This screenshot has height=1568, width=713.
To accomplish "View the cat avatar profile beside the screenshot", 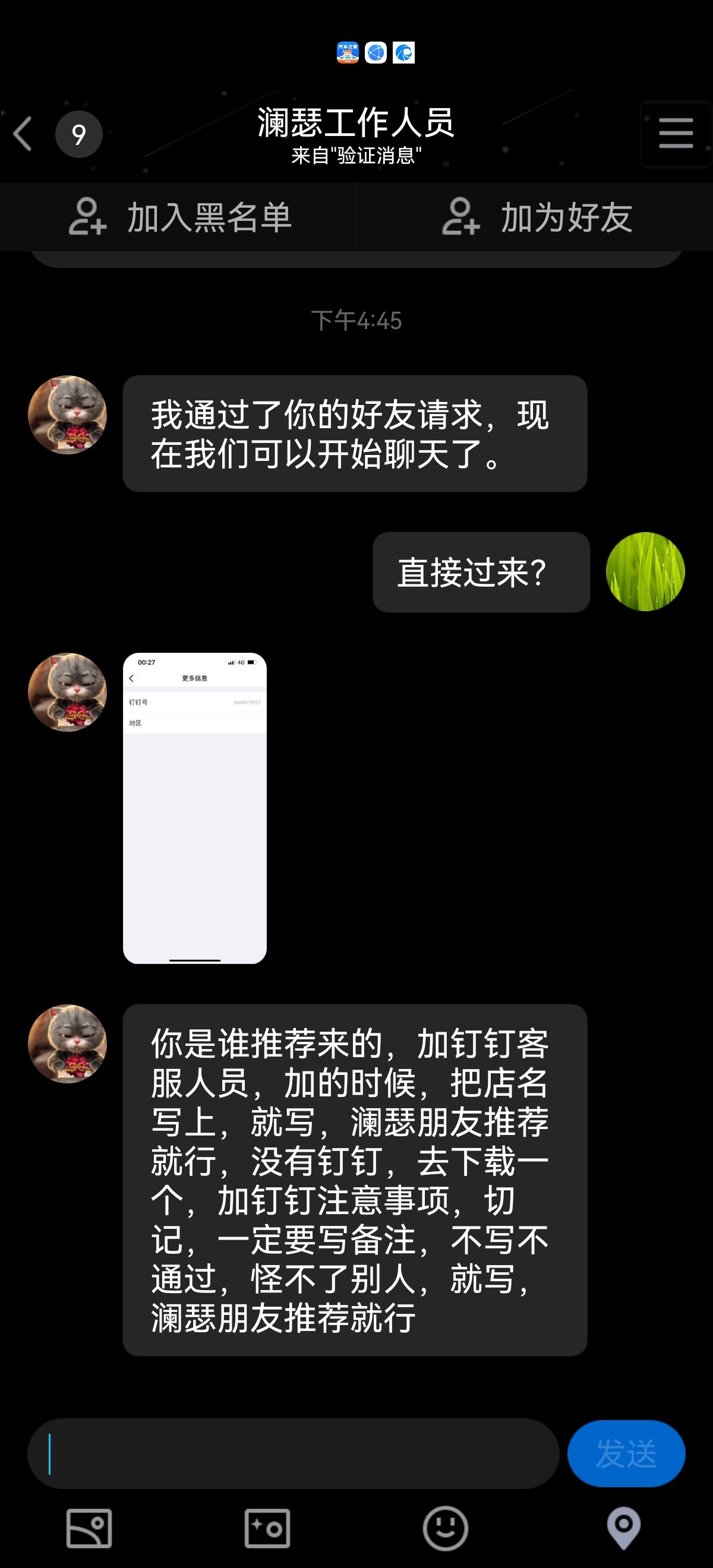I will click(68, 692).
